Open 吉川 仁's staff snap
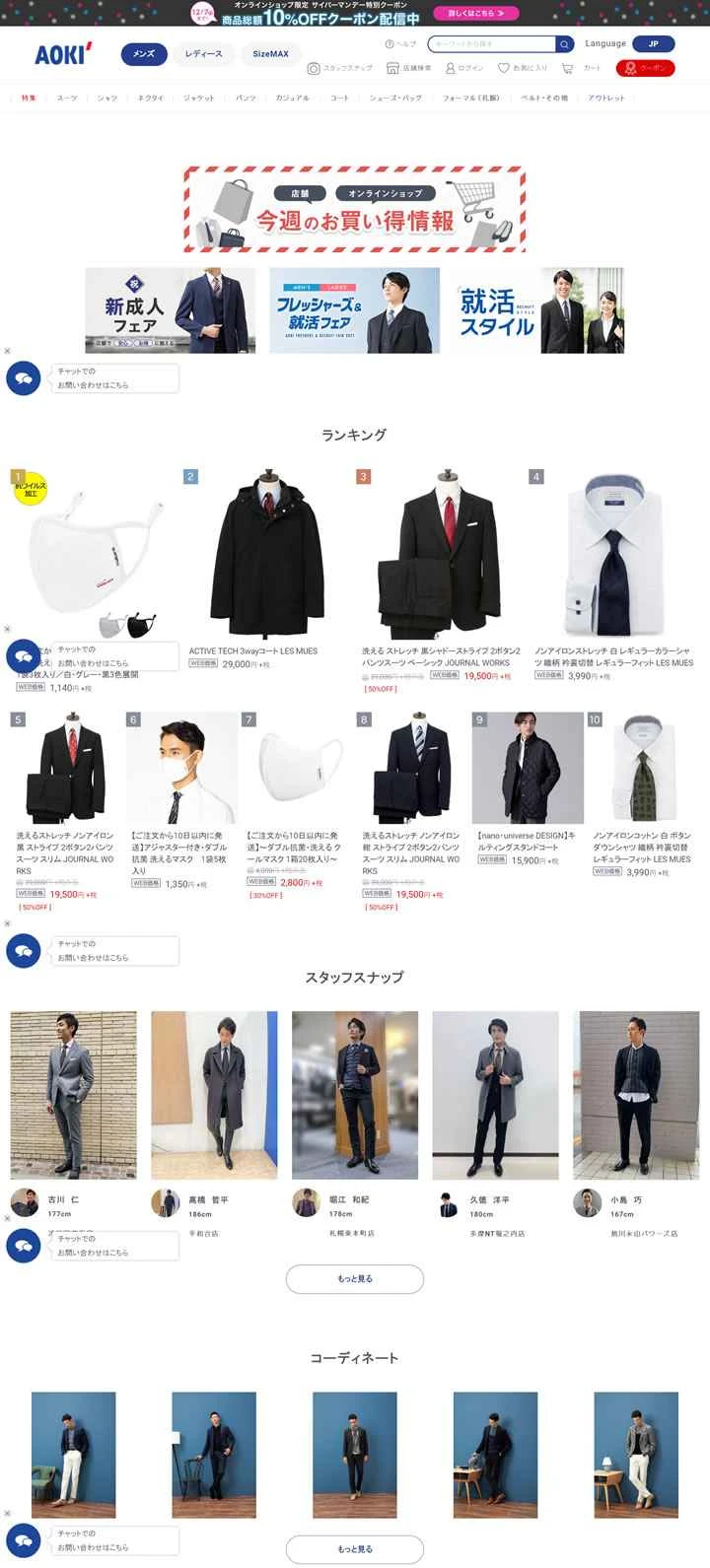 coord(74,1094)
